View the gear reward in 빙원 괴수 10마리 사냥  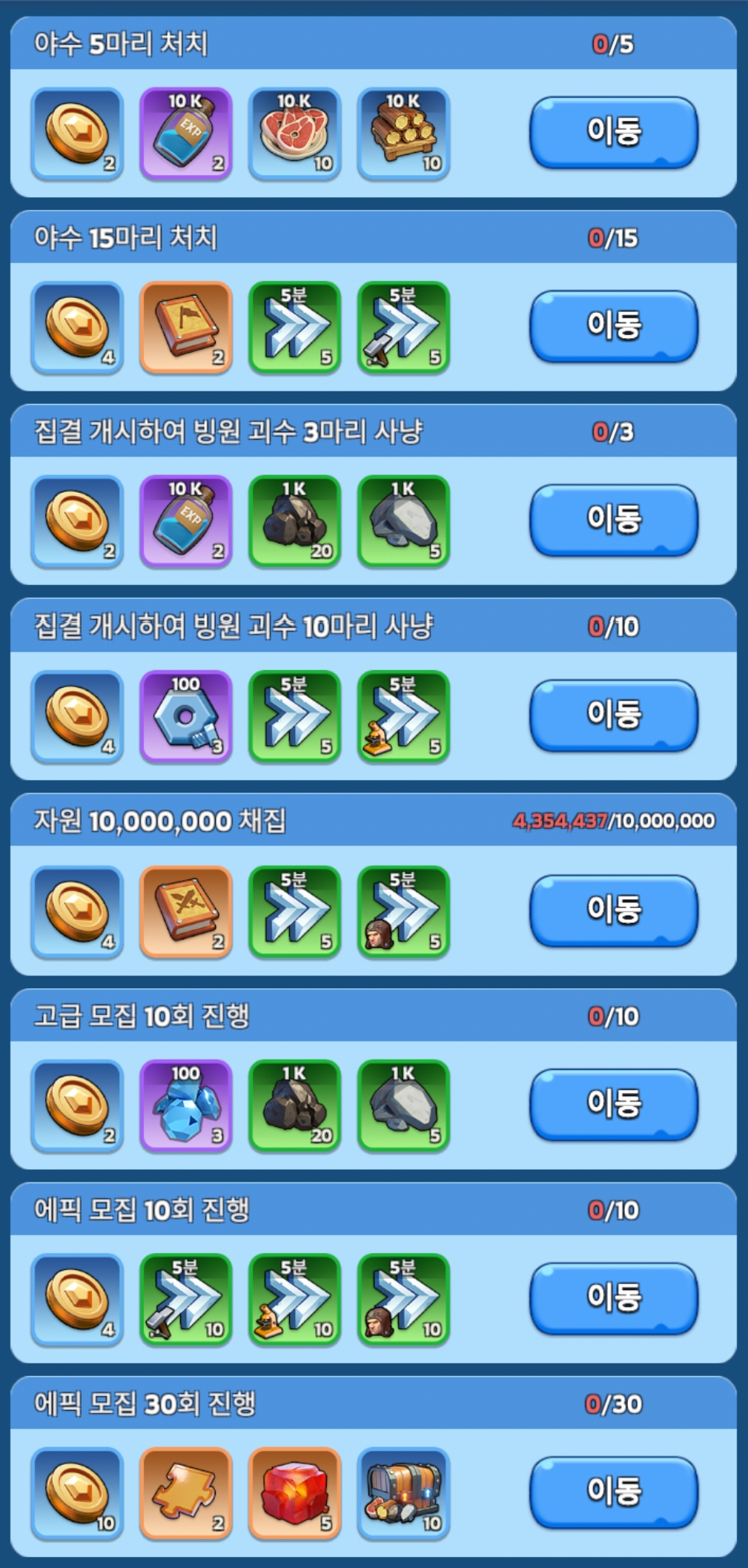click(x=185, y=716)
